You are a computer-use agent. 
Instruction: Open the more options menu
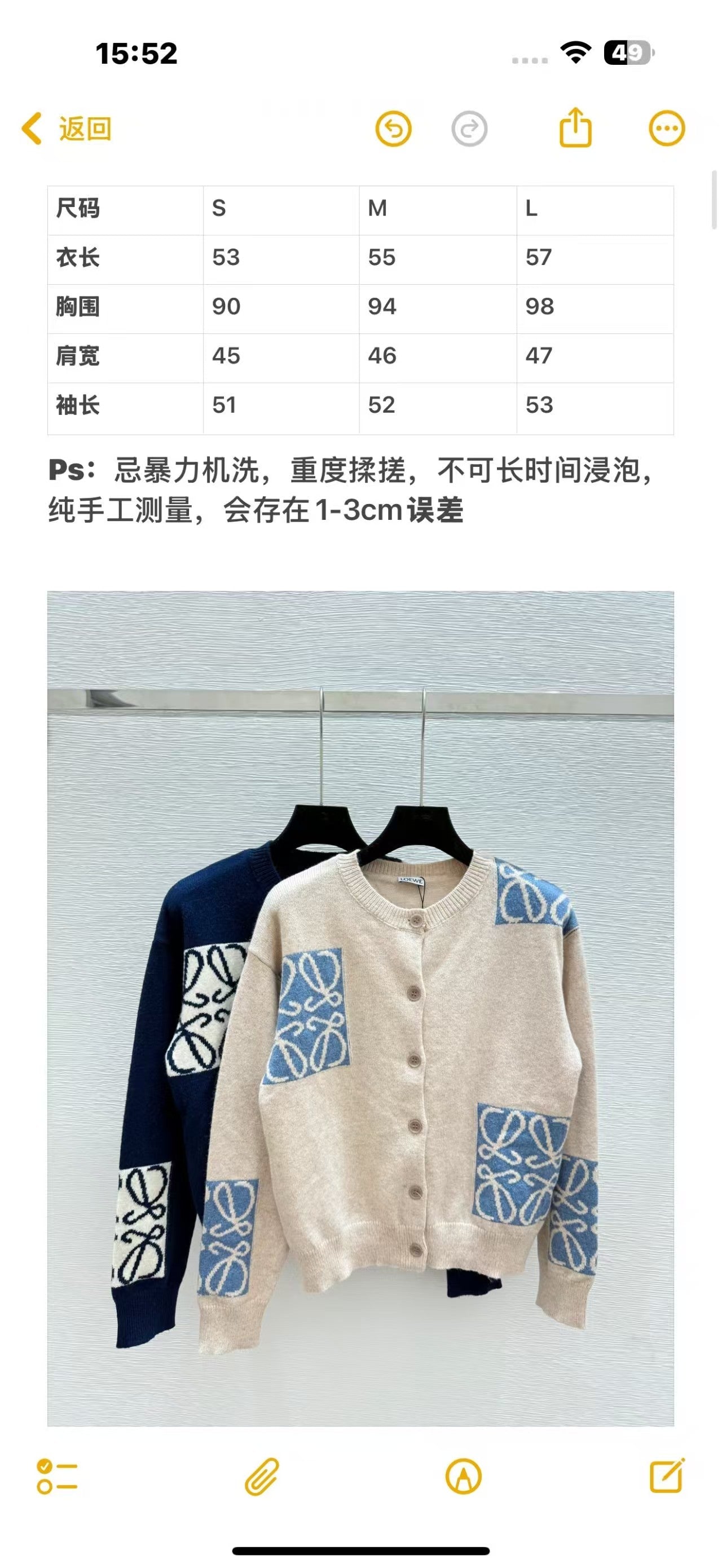click(667, 129)
